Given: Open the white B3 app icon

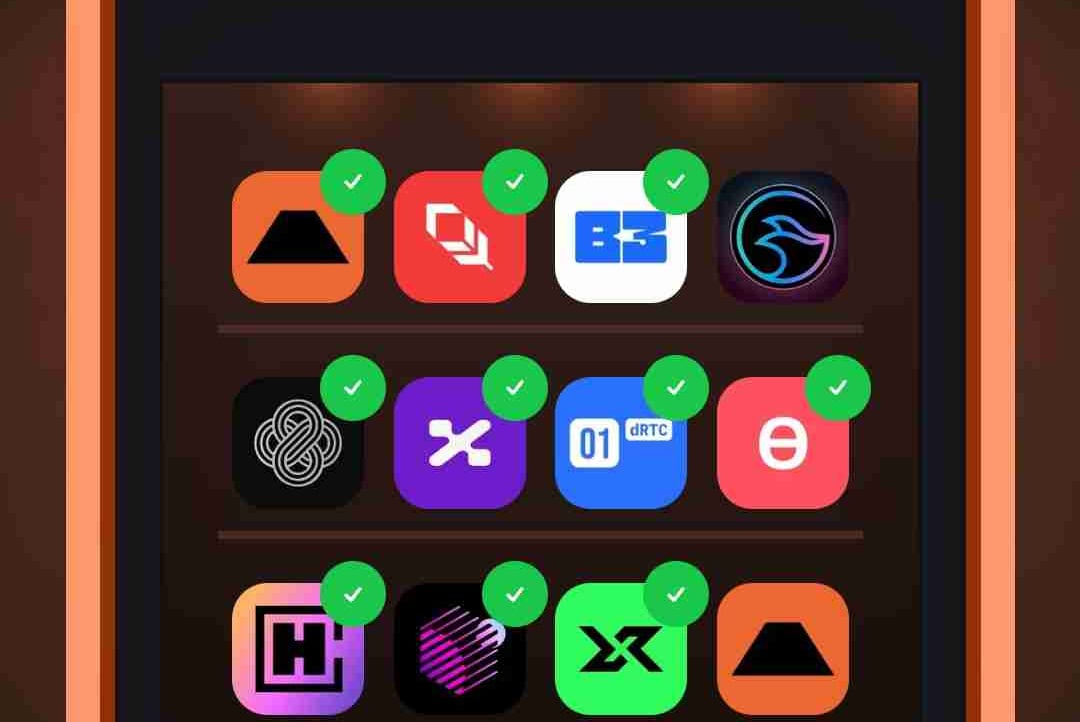Looking at the screenshot, I should coord(620,237).
